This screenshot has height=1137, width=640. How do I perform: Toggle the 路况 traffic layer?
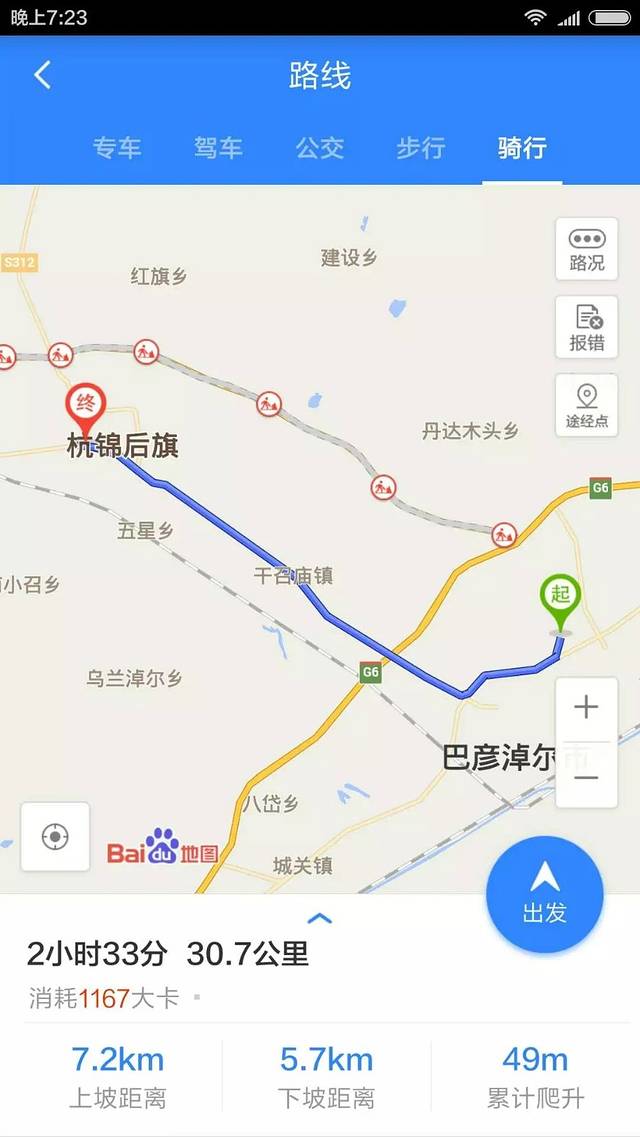(x=587, y=249)
